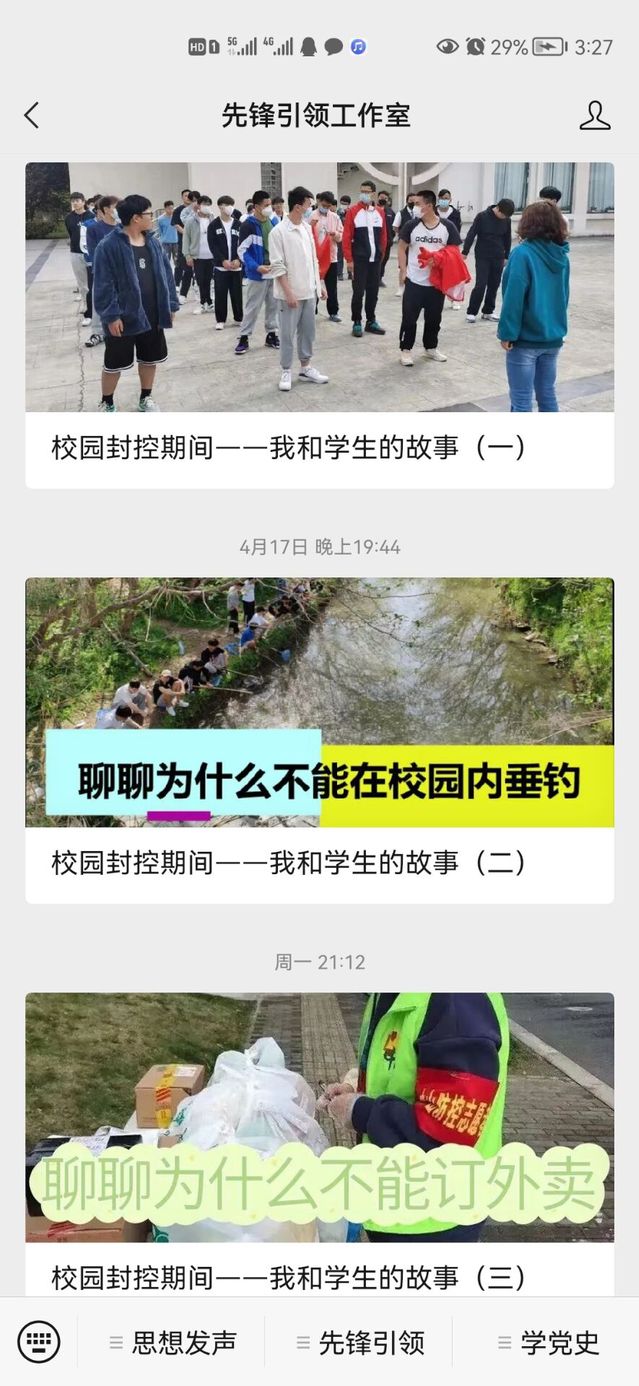Open the account profile icon
The width and height of the screenshot is (639, 1386).
point(594,116)
